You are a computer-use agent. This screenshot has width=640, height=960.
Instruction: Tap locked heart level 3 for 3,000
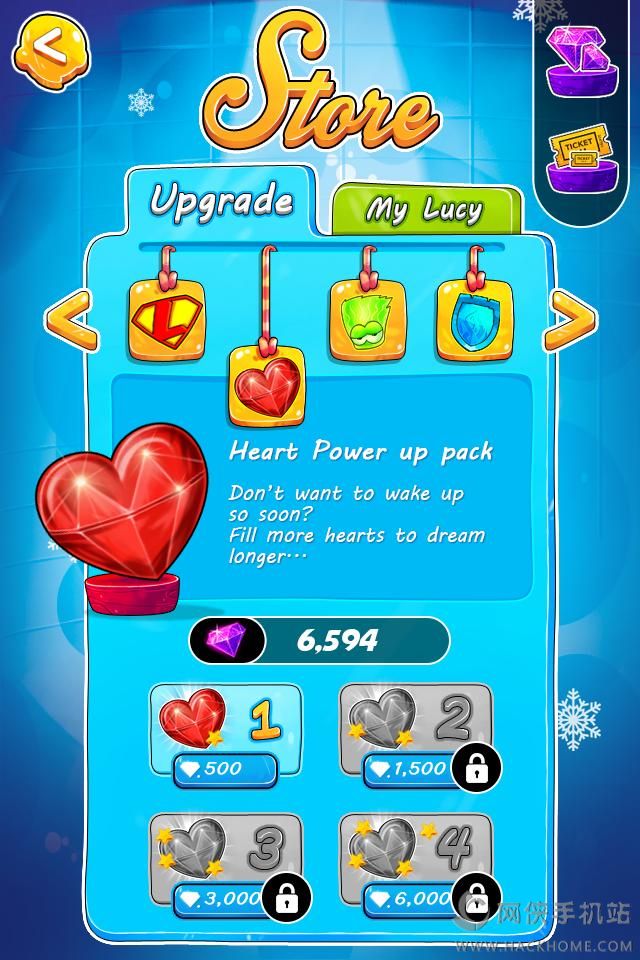(224, 898)
